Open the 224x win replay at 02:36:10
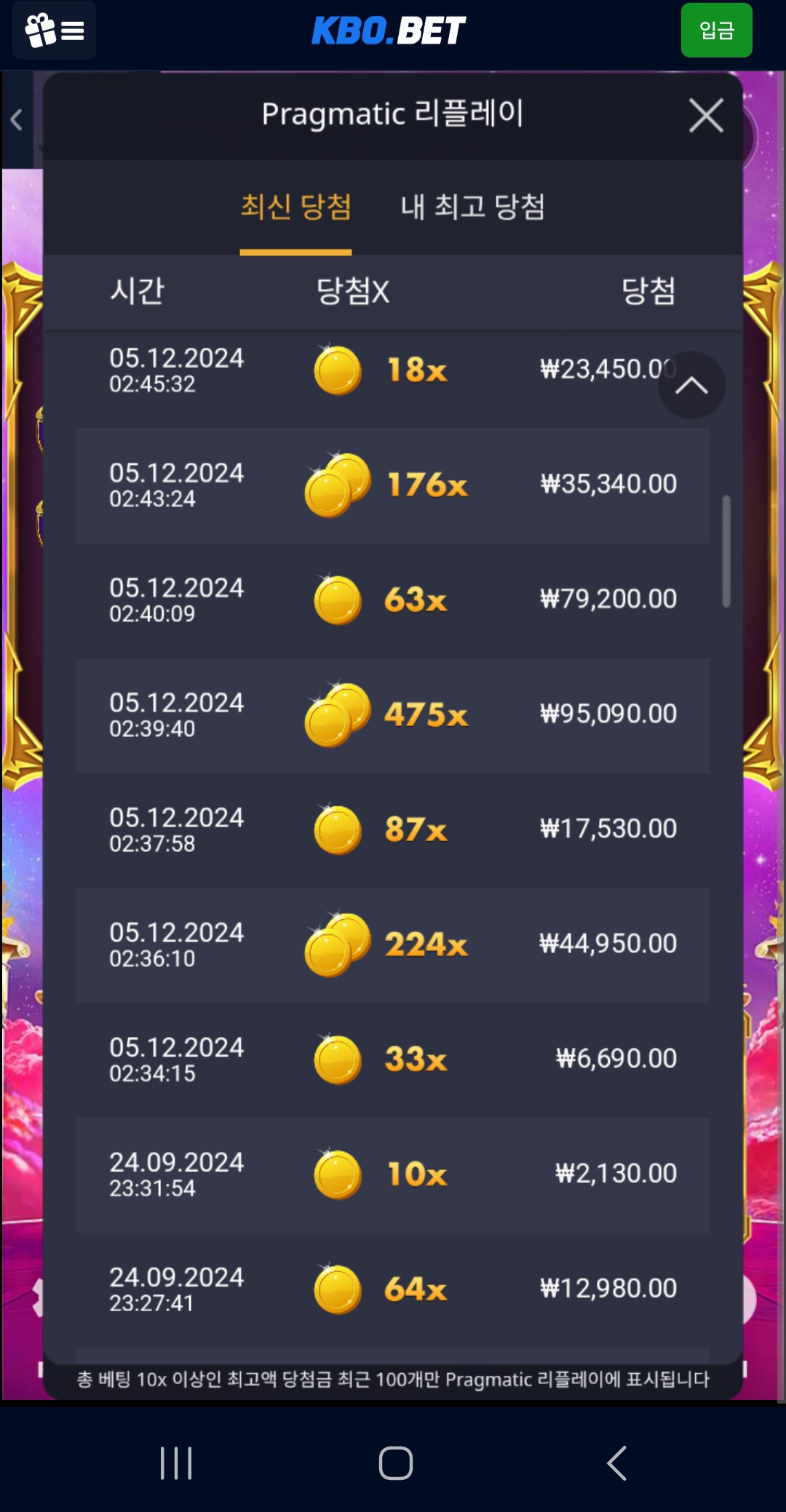786x1512 pixels. coord(393,945)
